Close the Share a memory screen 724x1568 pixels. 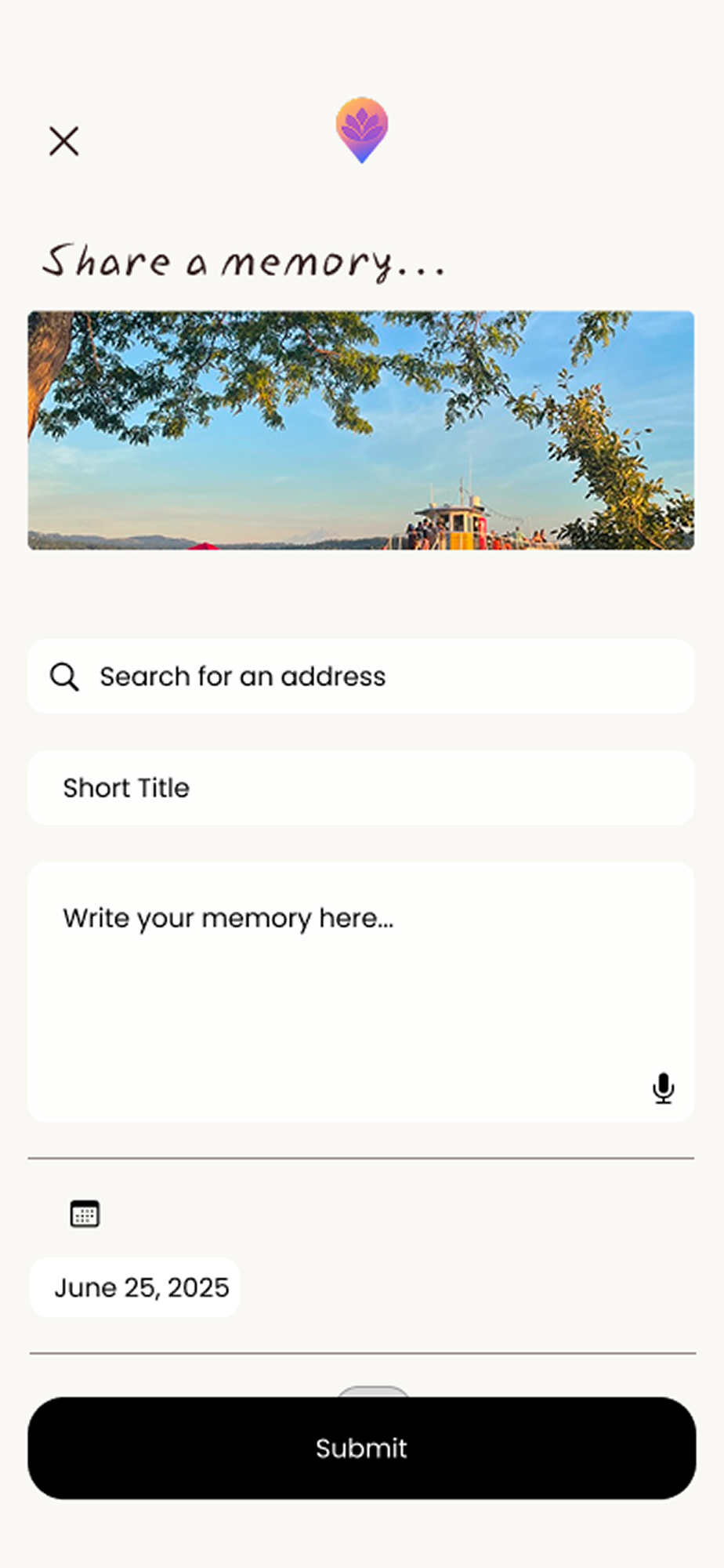[63, 141]
